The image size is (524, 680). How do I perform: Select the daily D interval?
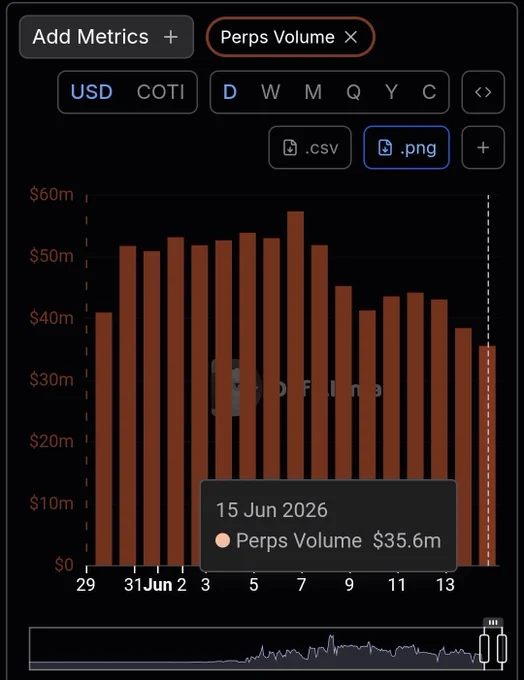pos(230,92)
